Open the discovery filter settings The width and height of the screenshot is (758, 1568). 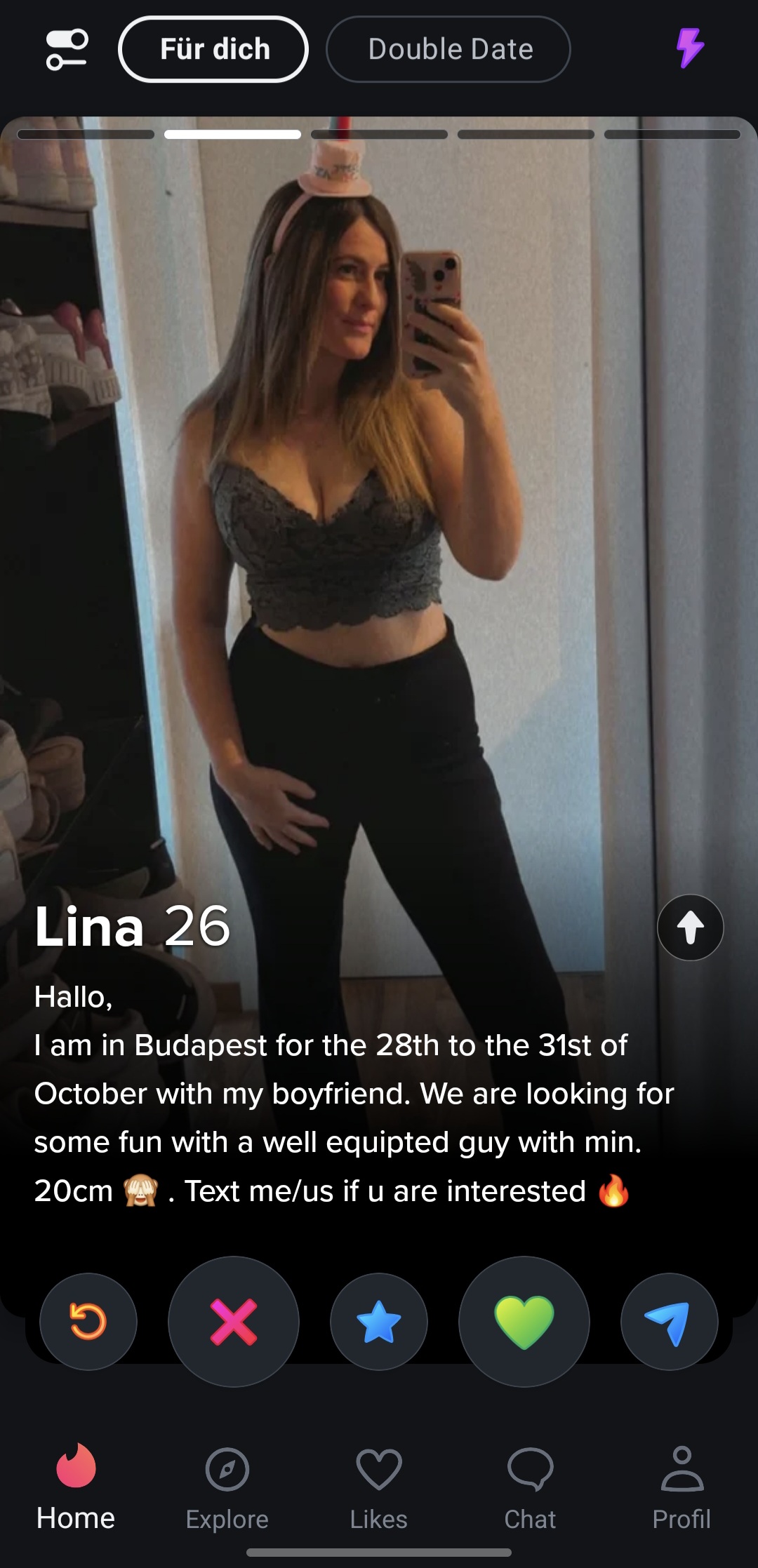(67, 49)
